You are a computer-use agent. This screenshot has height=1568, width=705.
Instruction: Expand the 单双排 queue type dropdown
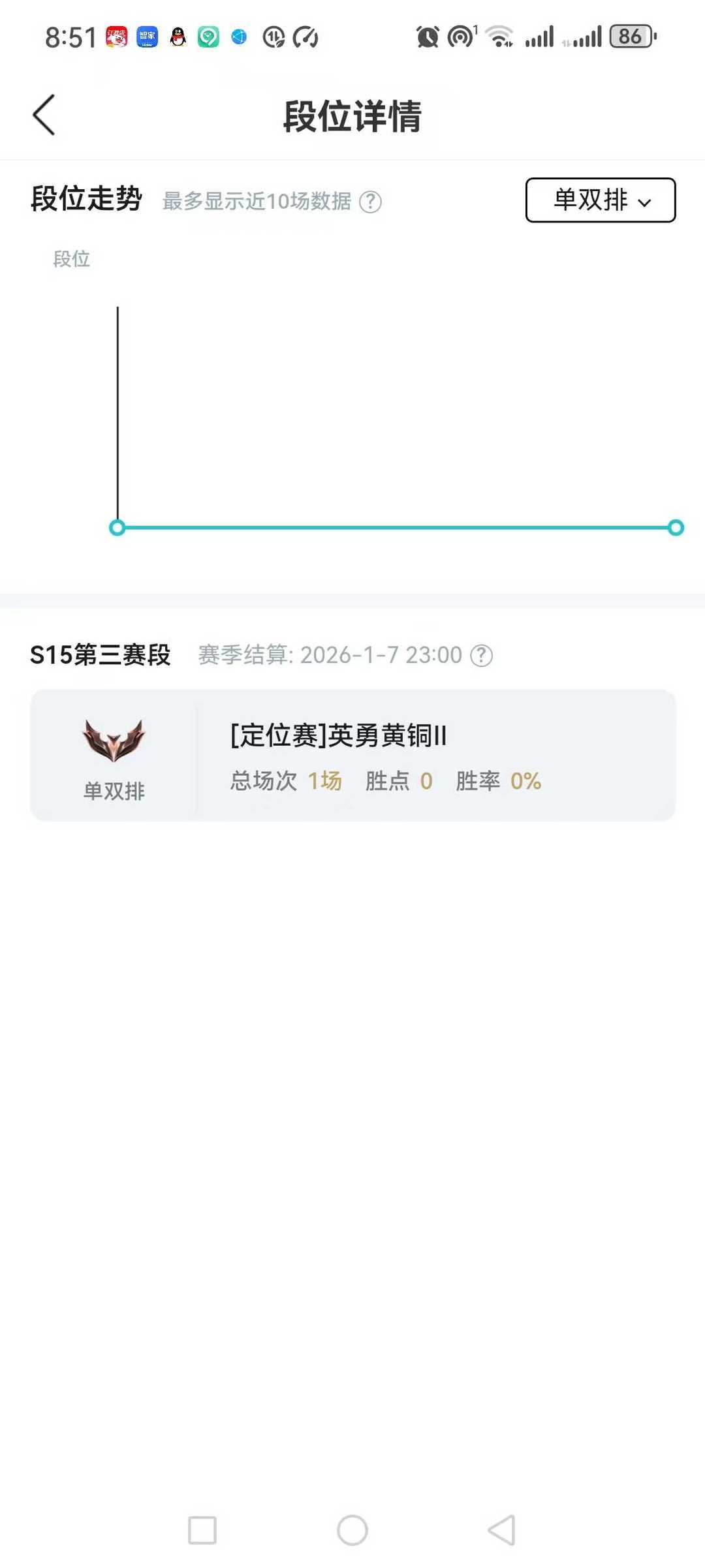pyautogui.click(x=600, y=200)
